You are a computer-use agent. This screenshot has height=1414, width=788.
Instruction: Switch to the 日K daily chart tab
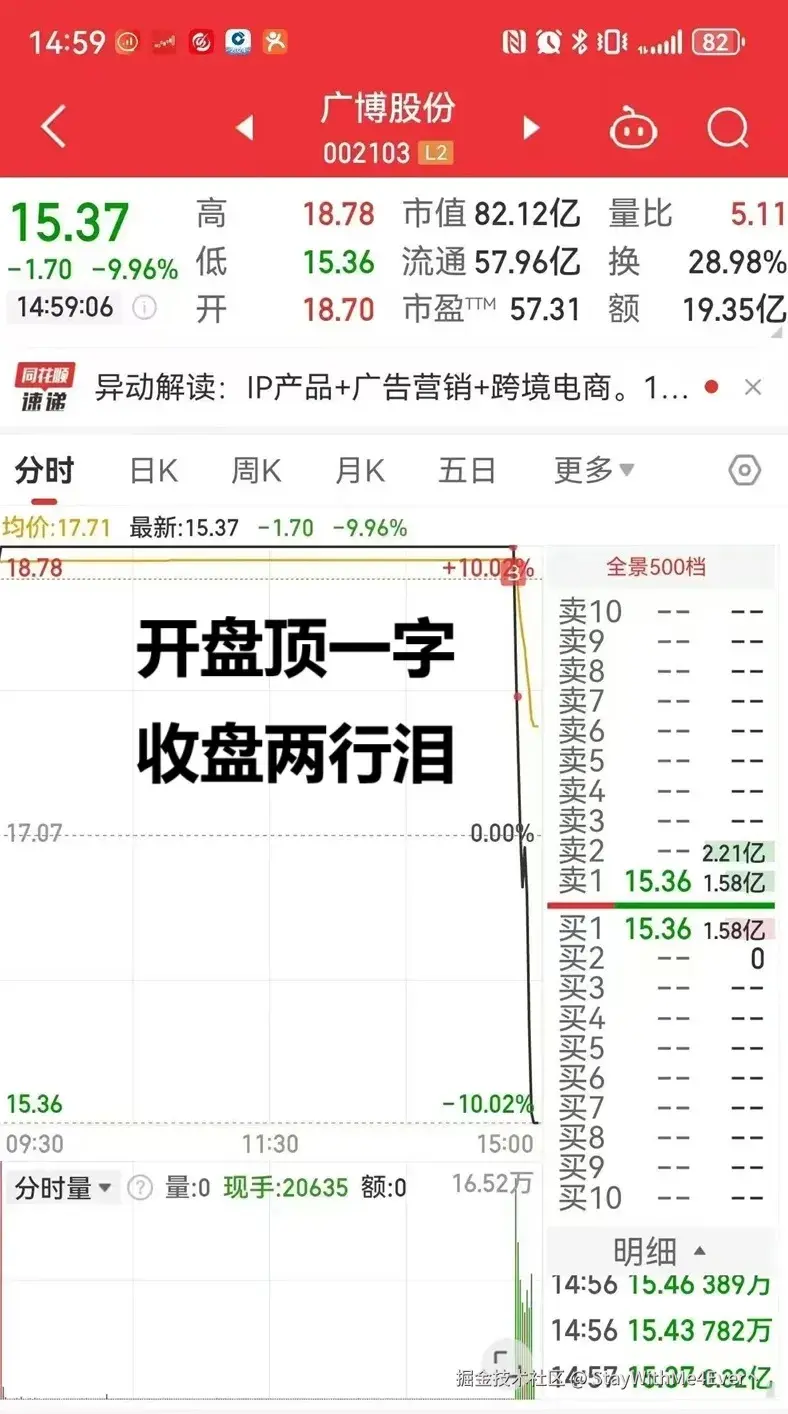pos(152,470)
